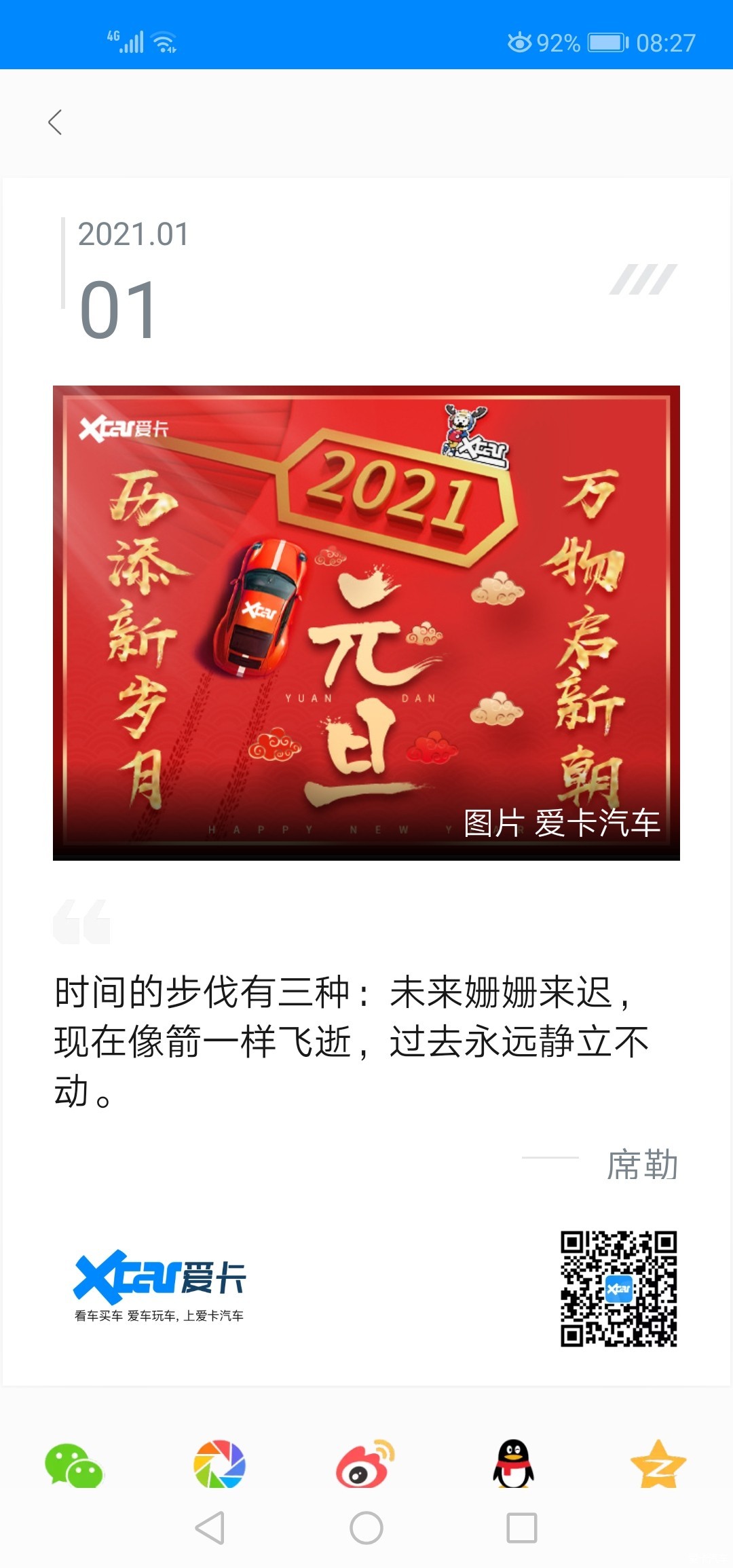Tap the system home button

366,1528
